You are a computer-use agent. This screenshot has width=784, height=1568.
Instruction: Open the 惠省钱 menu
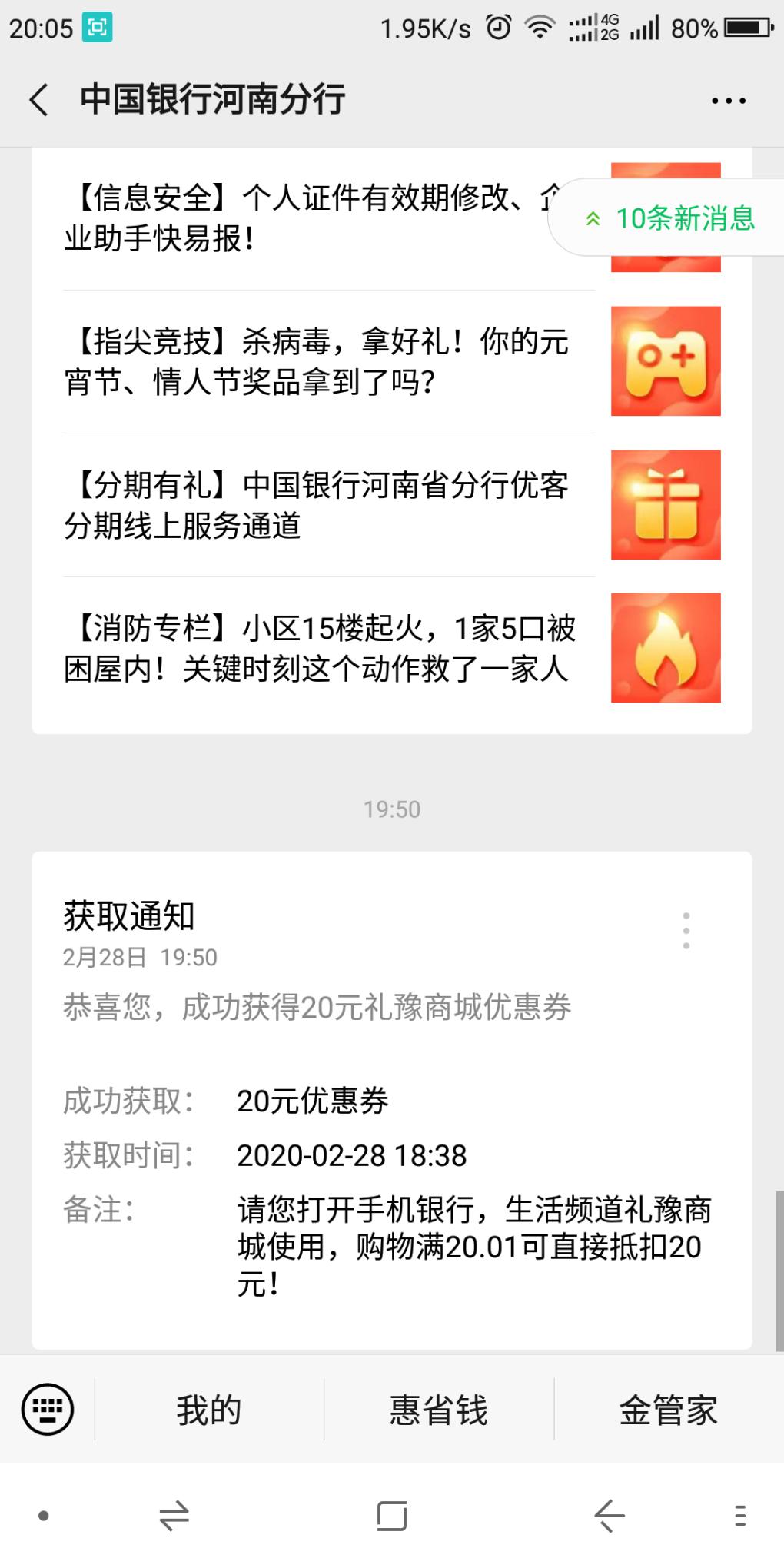click(438, 1410)
